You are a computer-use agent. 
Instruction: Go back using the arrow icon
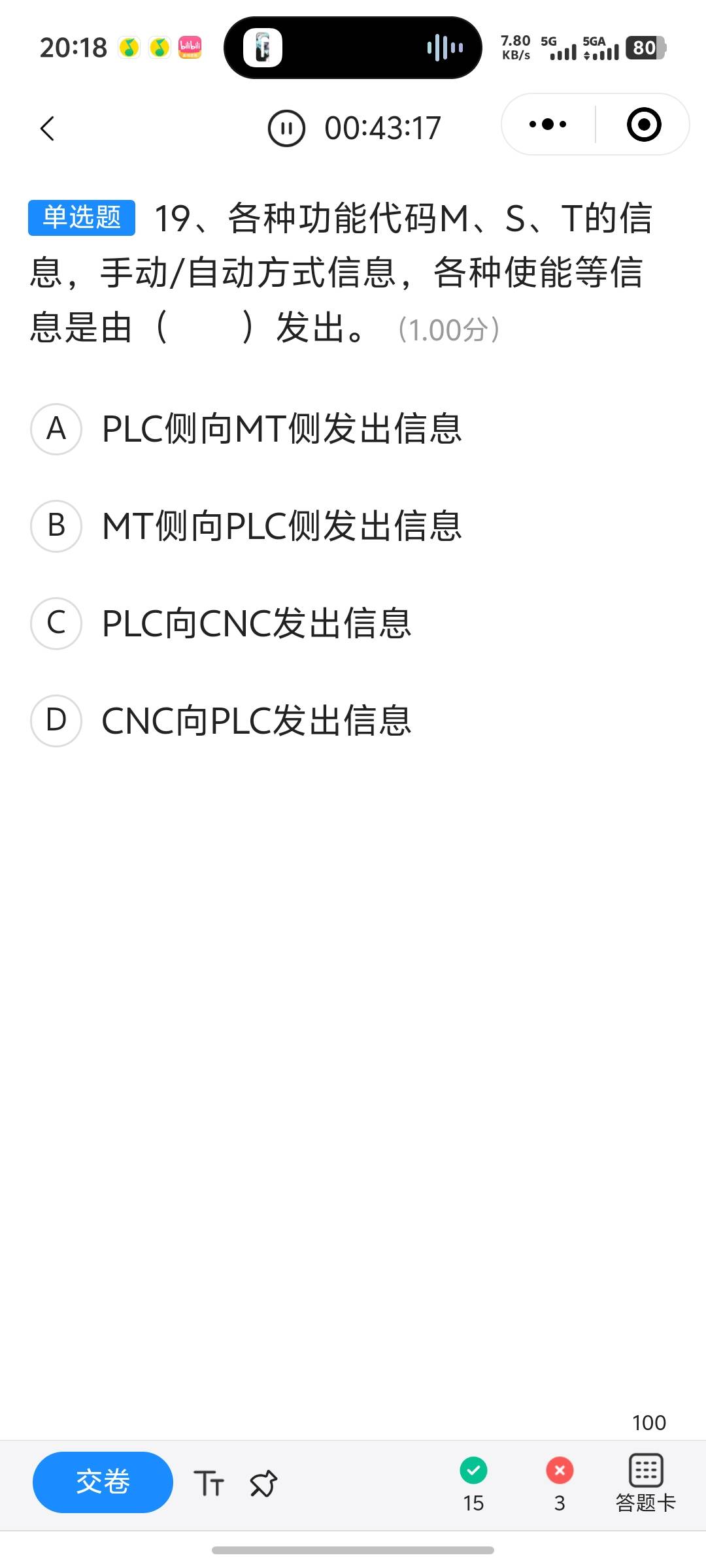47,128
